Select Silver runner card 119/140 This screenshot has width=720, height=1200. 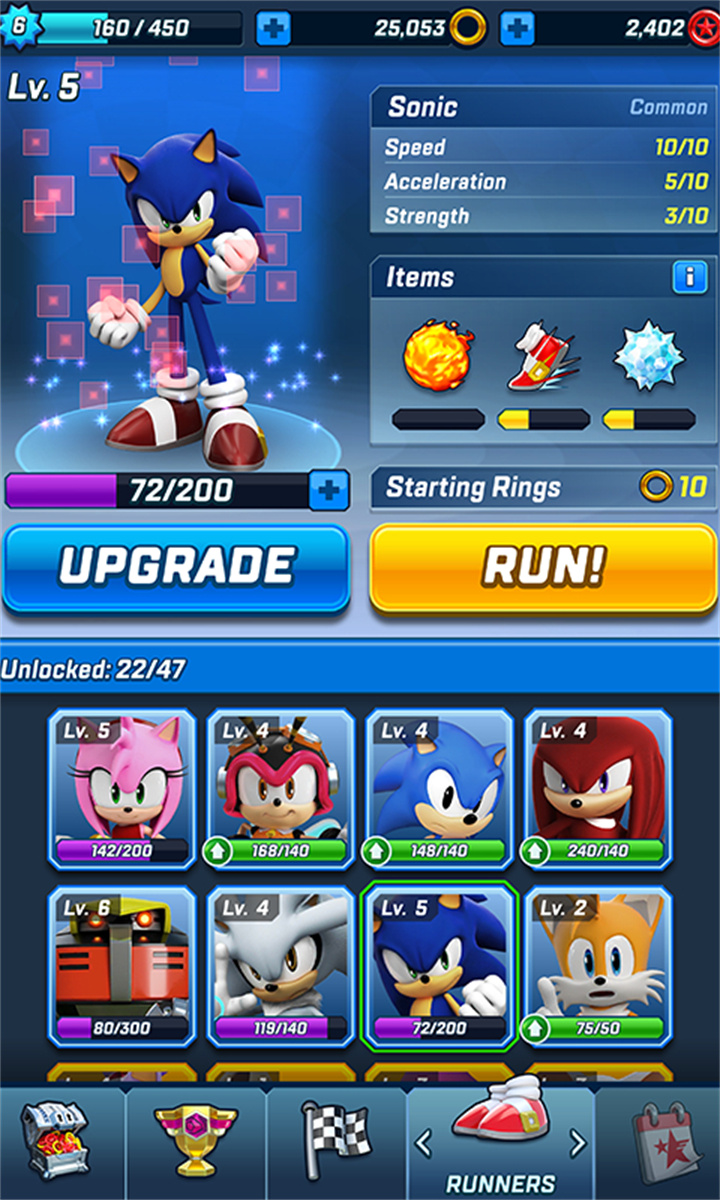click(281, 966)
